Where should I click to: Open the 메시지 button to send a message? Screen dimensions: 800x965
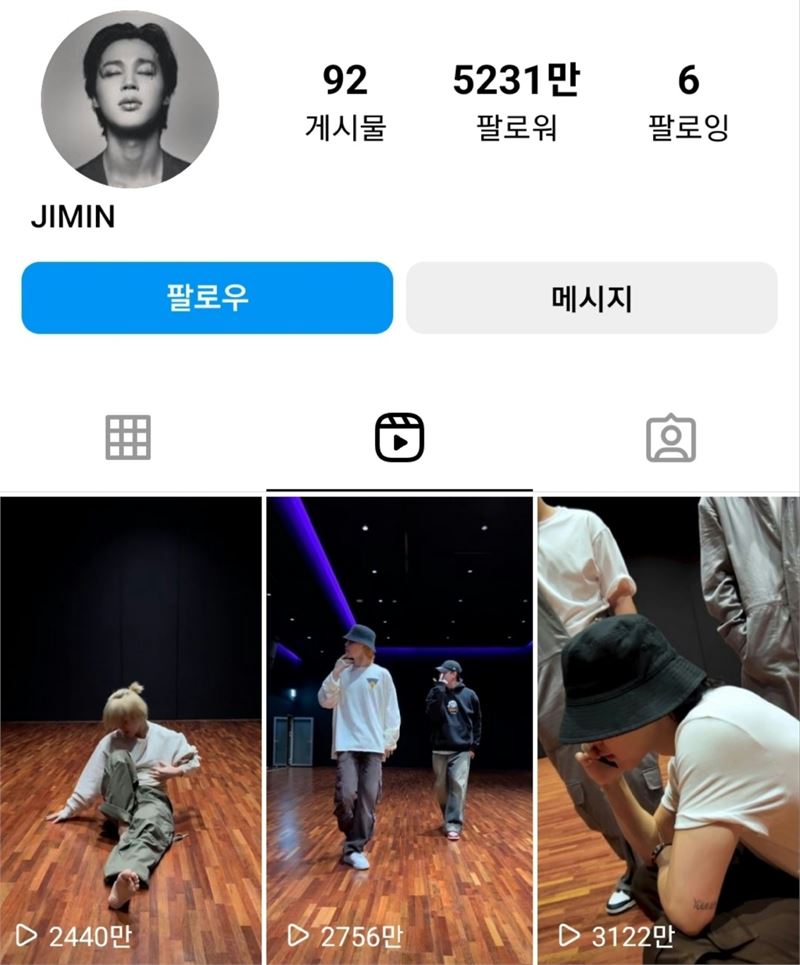(x=591, y=298)
